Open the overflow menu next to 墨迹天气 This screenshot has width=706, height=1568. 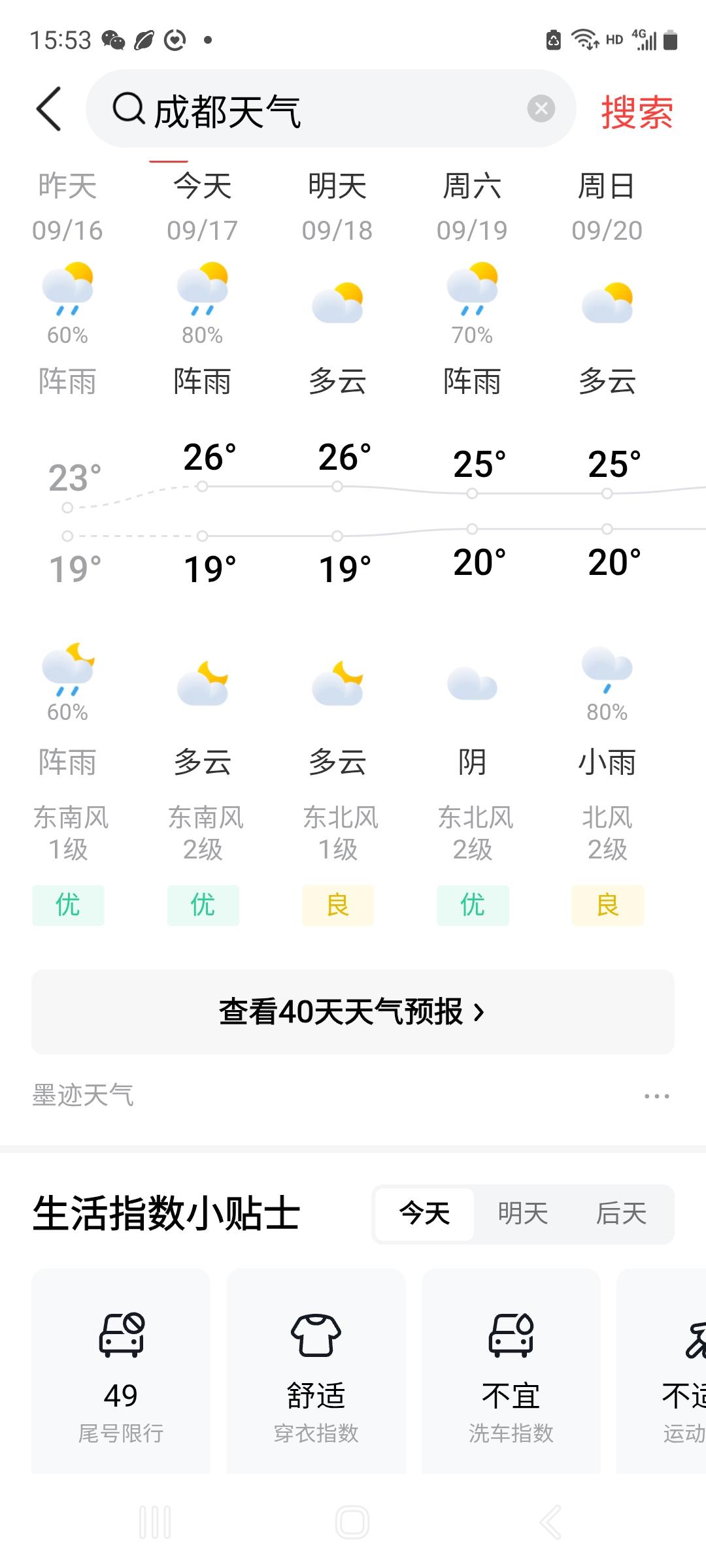656,1096
